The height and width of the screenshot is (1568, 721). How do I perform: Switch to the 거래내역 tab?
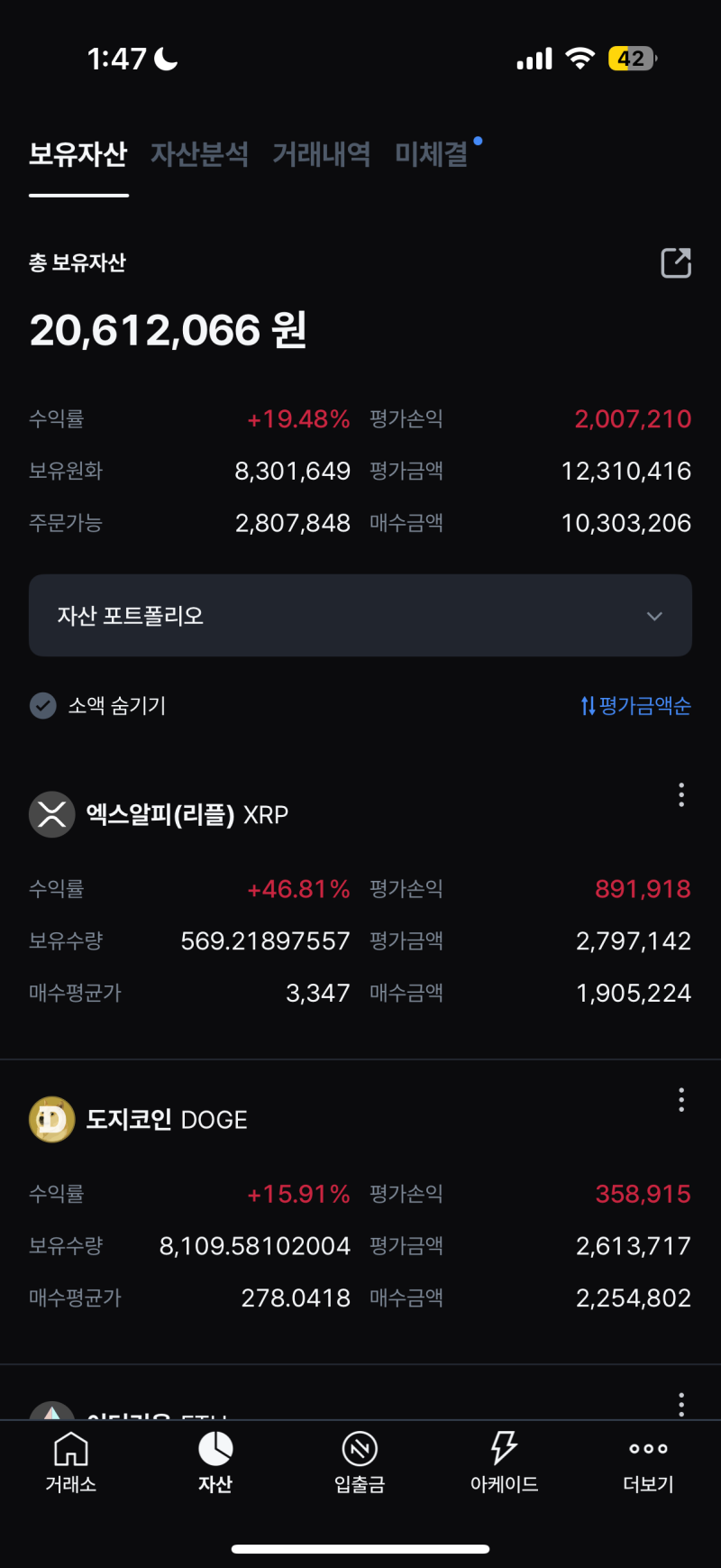click(321, 154)
